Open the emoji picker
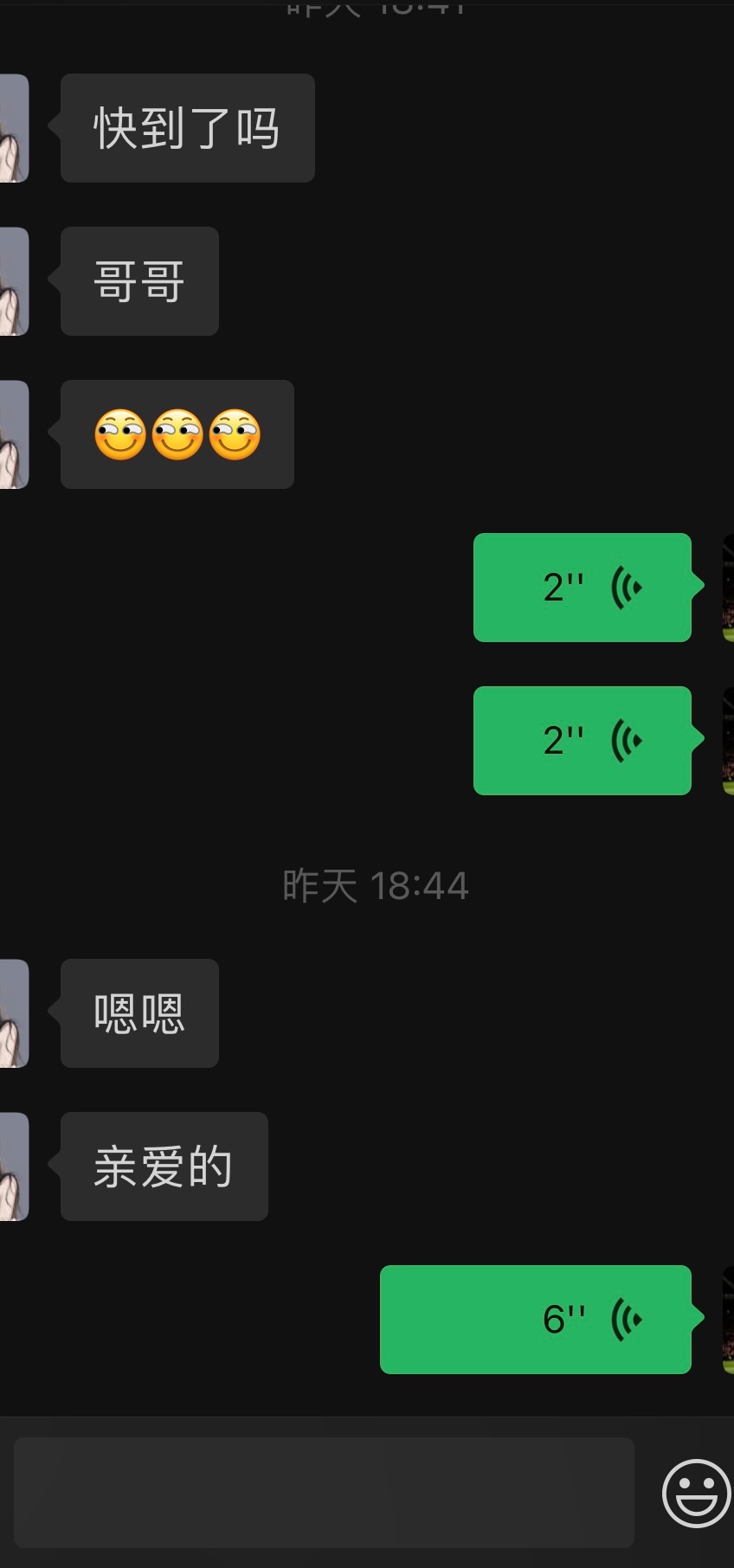734x1568 pixels. [x=696, y=1493]
